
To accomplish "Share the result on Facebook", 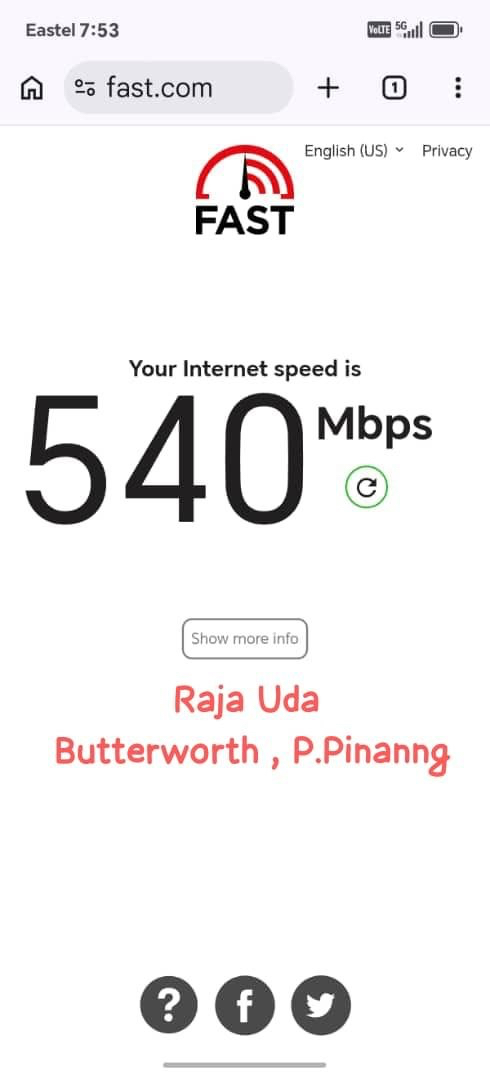I will coord(245,1005).
